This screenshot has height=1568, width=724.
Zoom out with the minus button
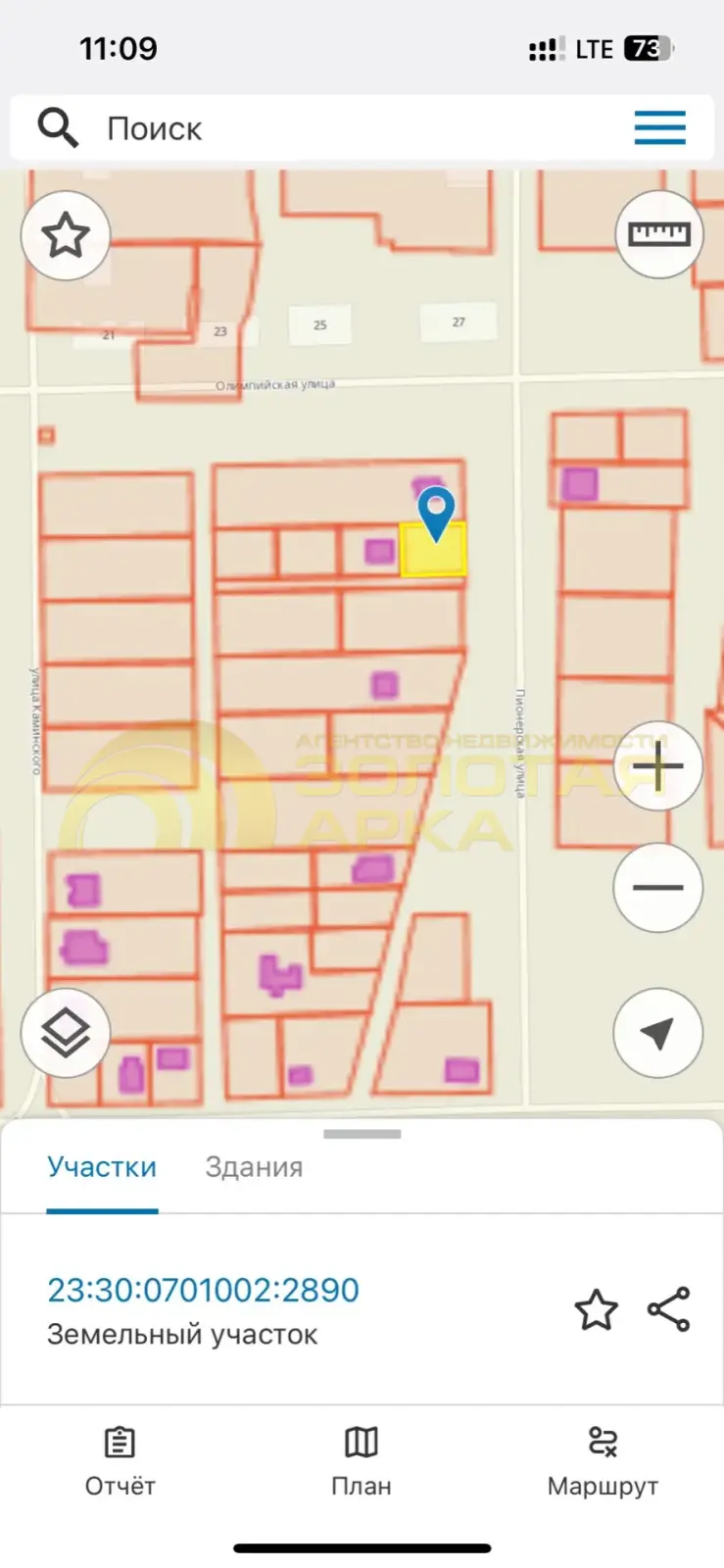(x=658, y=888)
